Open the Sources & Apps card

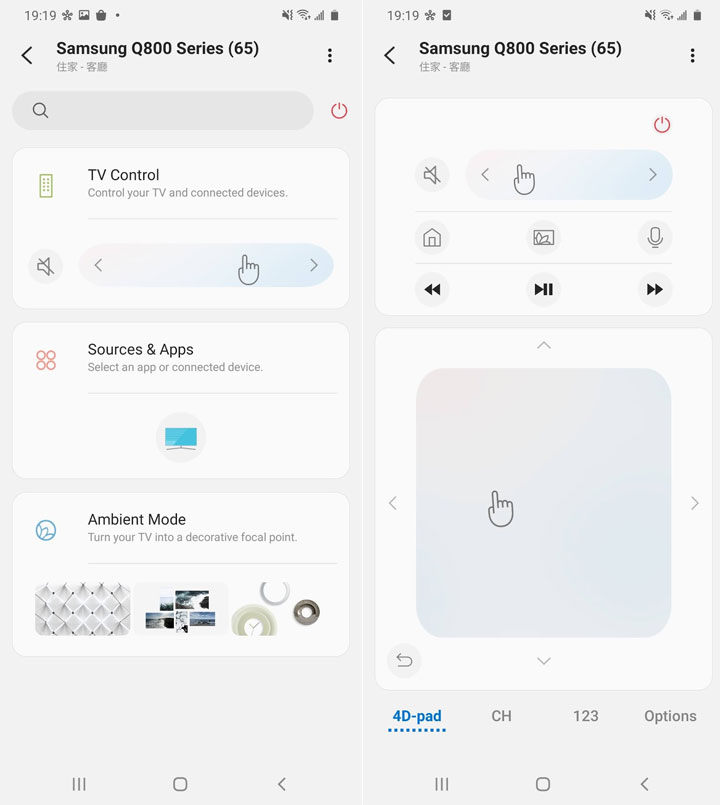click(x=175, y=357)
